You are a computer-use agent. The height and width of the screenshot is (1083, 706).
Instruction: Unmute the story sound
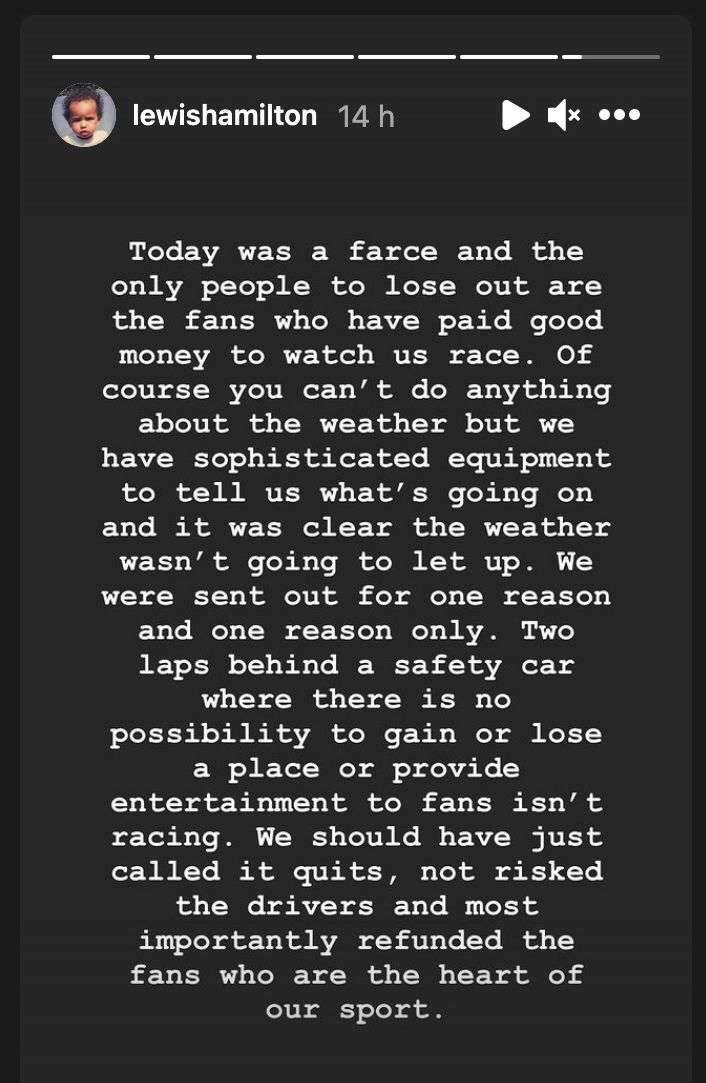tap(563, 116)
